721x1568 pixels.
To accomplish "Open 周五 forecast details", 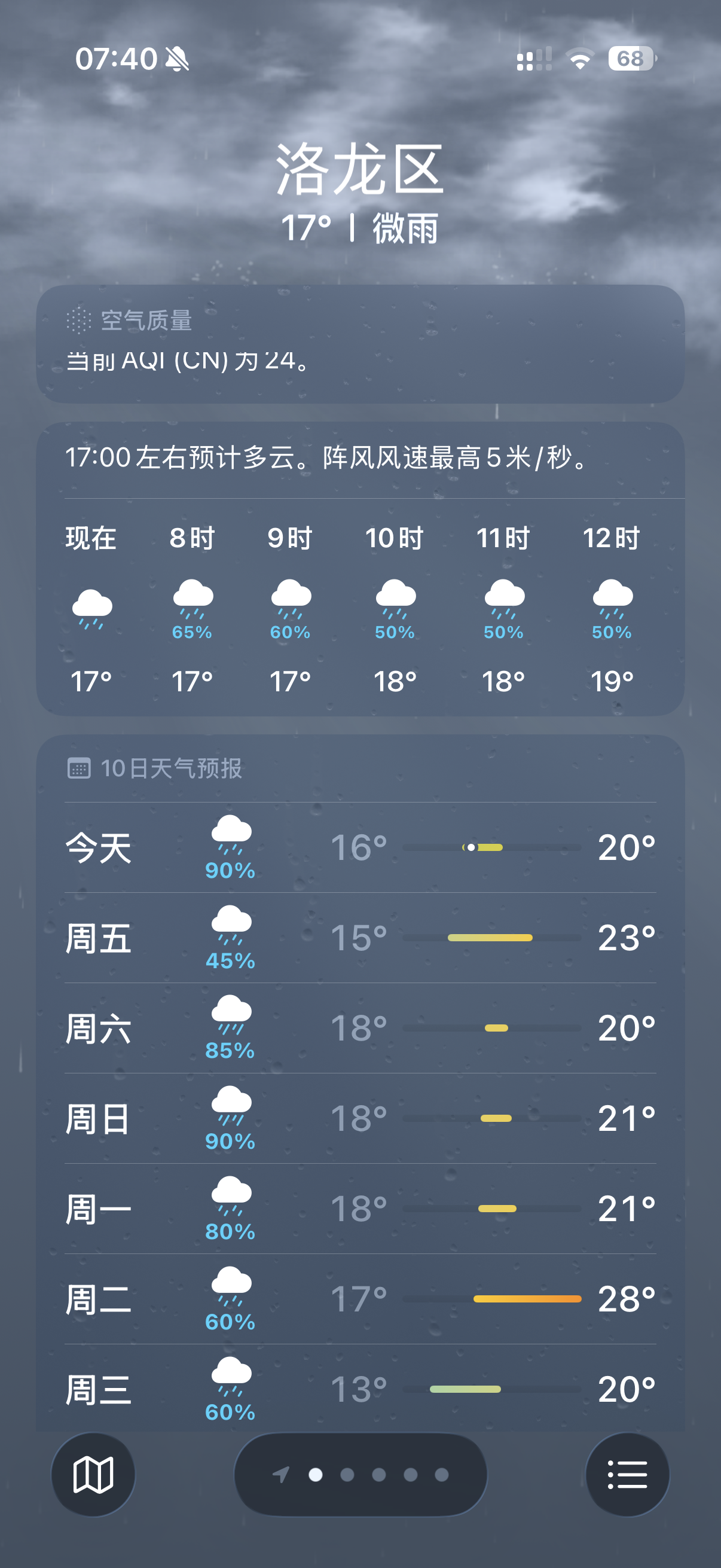I will click(x=360, y=938).
